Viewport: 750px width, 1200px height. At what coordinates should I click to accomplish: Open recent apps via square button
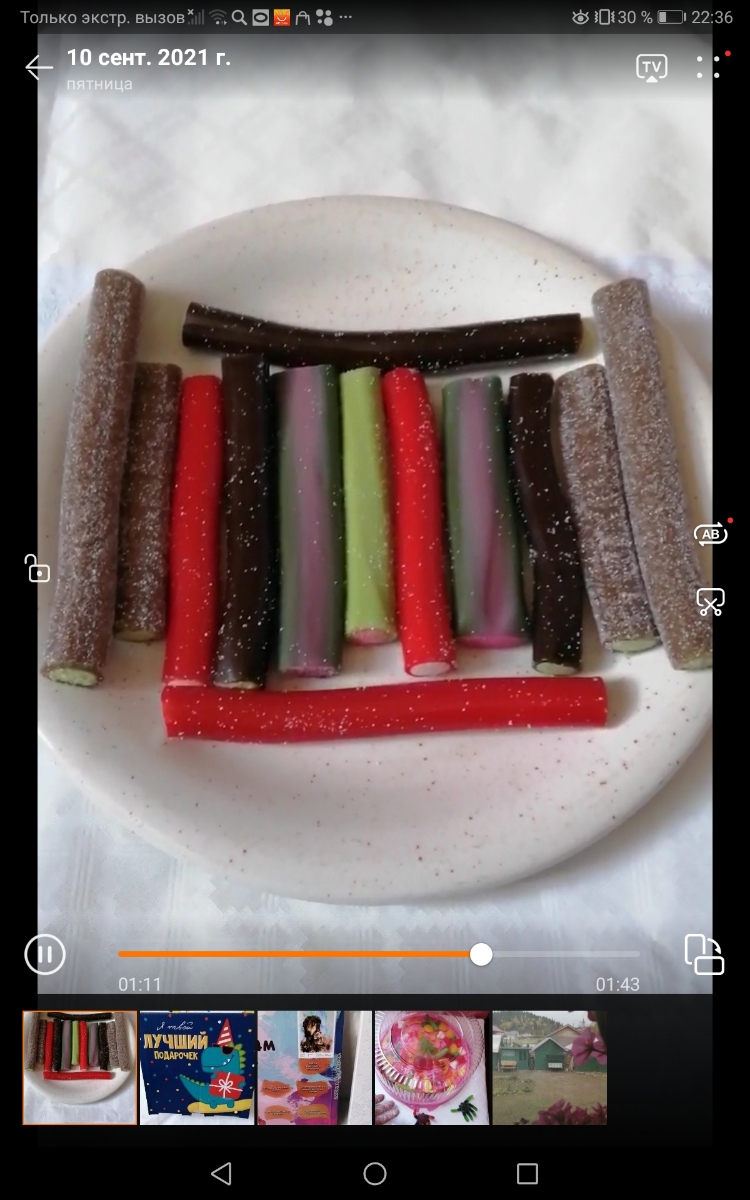point(527,1173)
